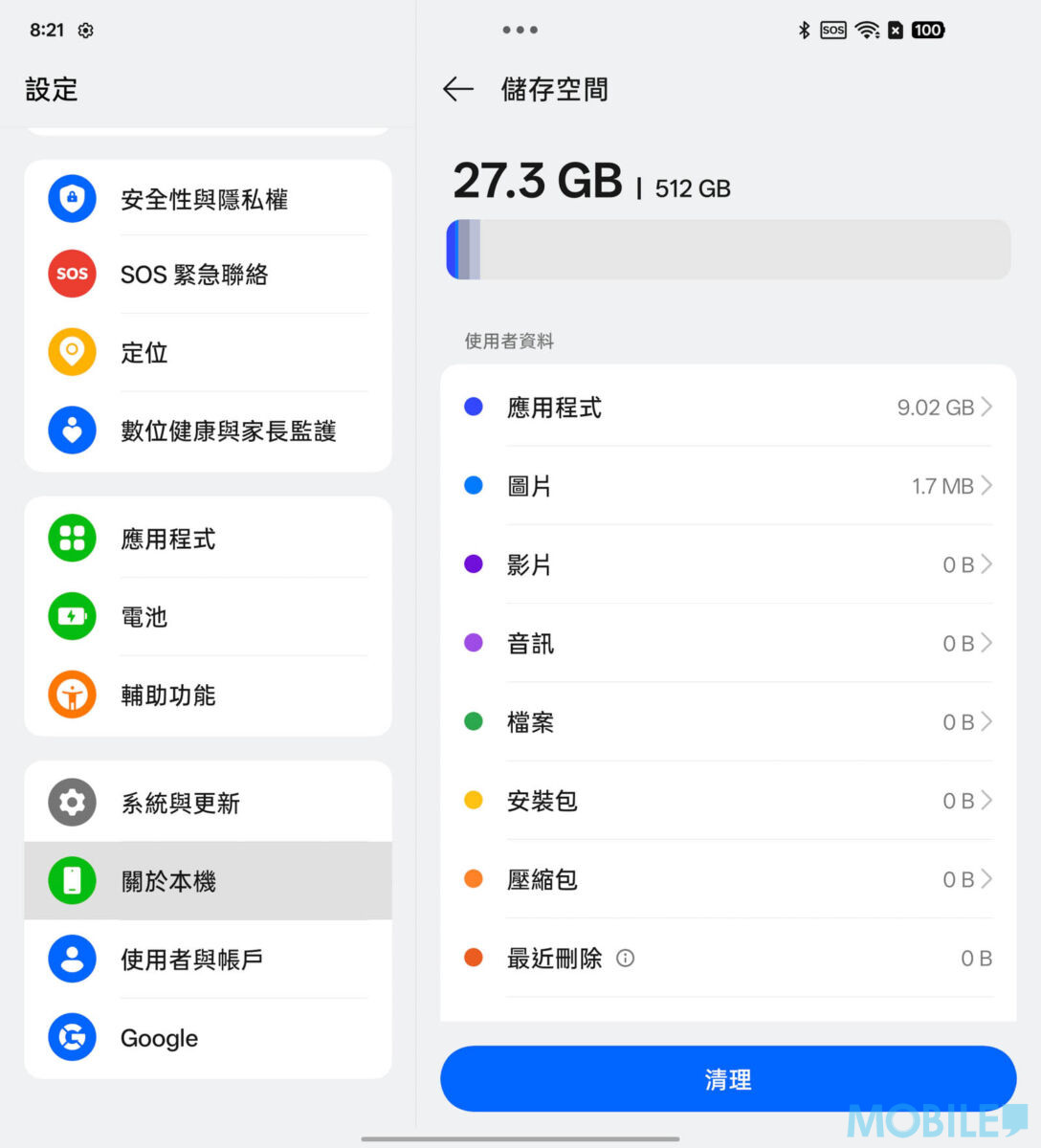Open 定位 settings
The height and width of the screenshot is (1148, 1041).
click(207, 353)
